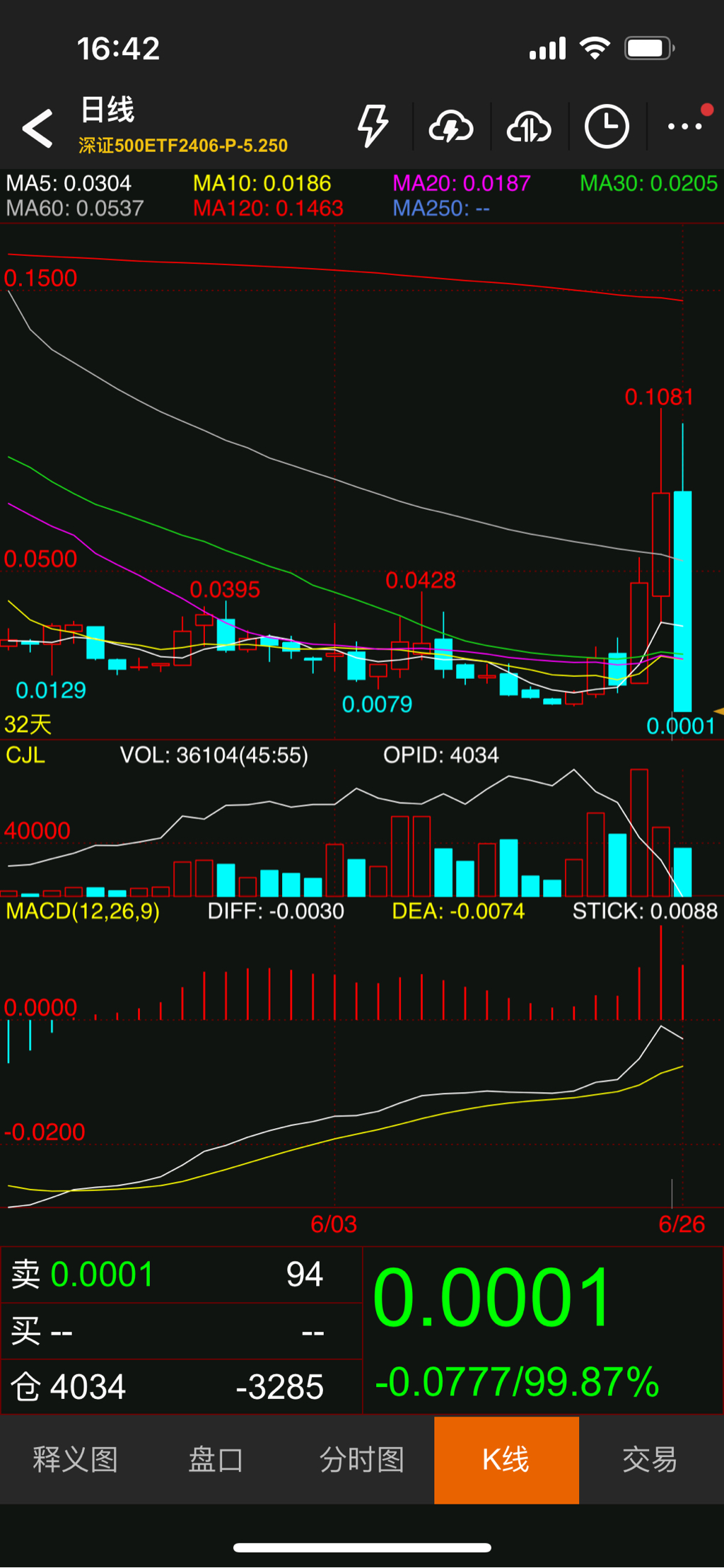Open the three-dot overflow menu
724x1568 pixels.
tap(685, 127)
